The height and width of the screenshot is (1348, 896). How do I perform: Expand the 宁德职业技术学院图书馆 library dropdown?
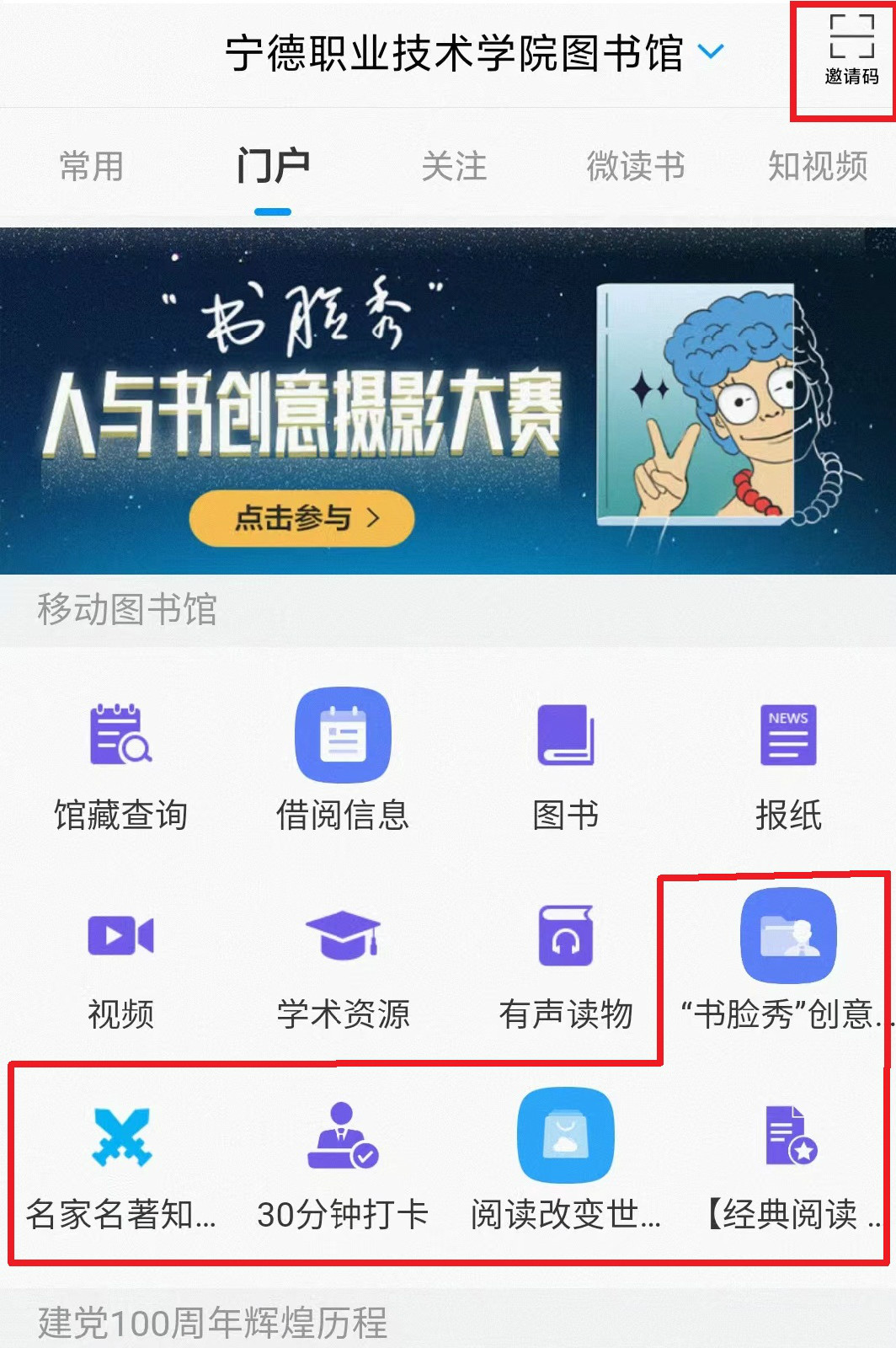tap(711, 52)
